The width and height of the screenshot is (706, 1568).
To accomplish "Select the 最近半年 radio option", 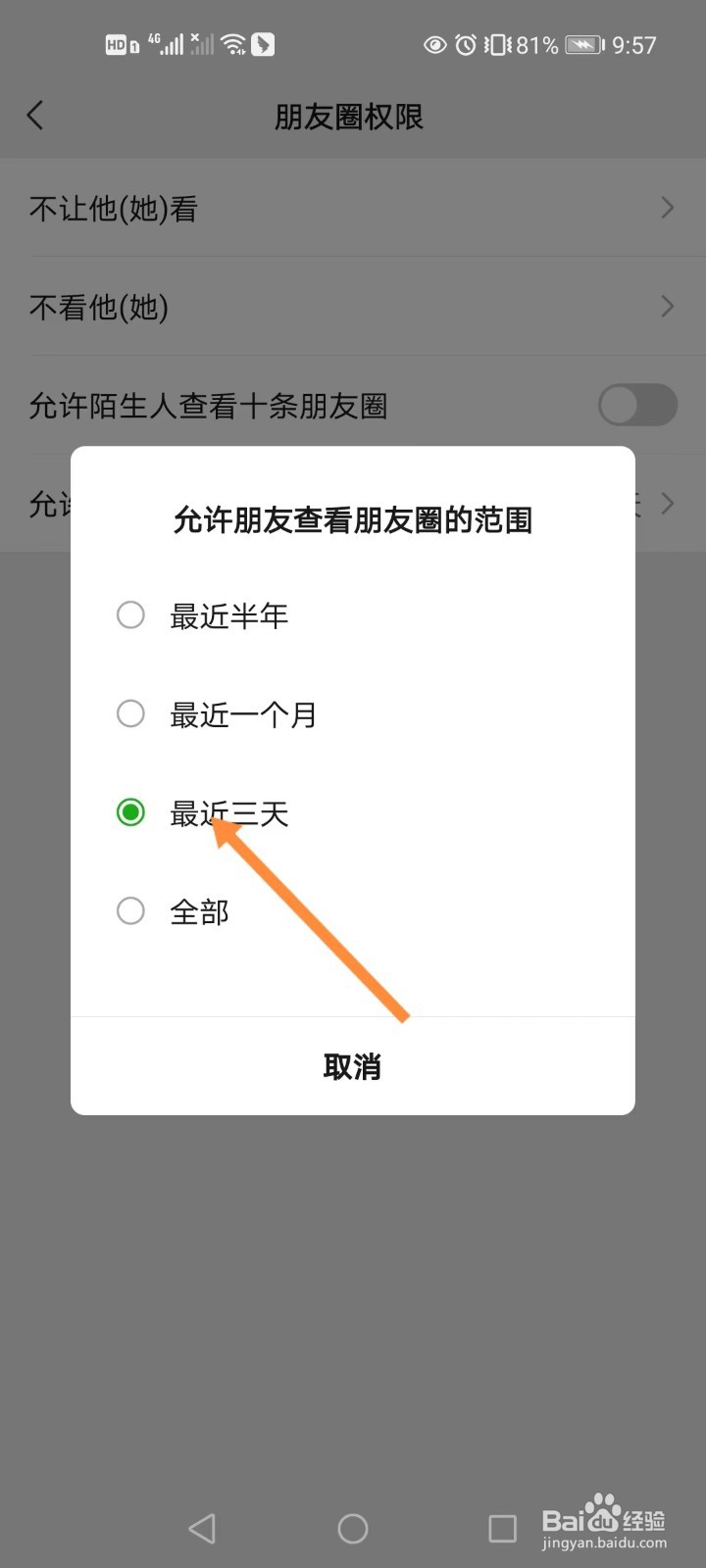I will coord(130,615).
